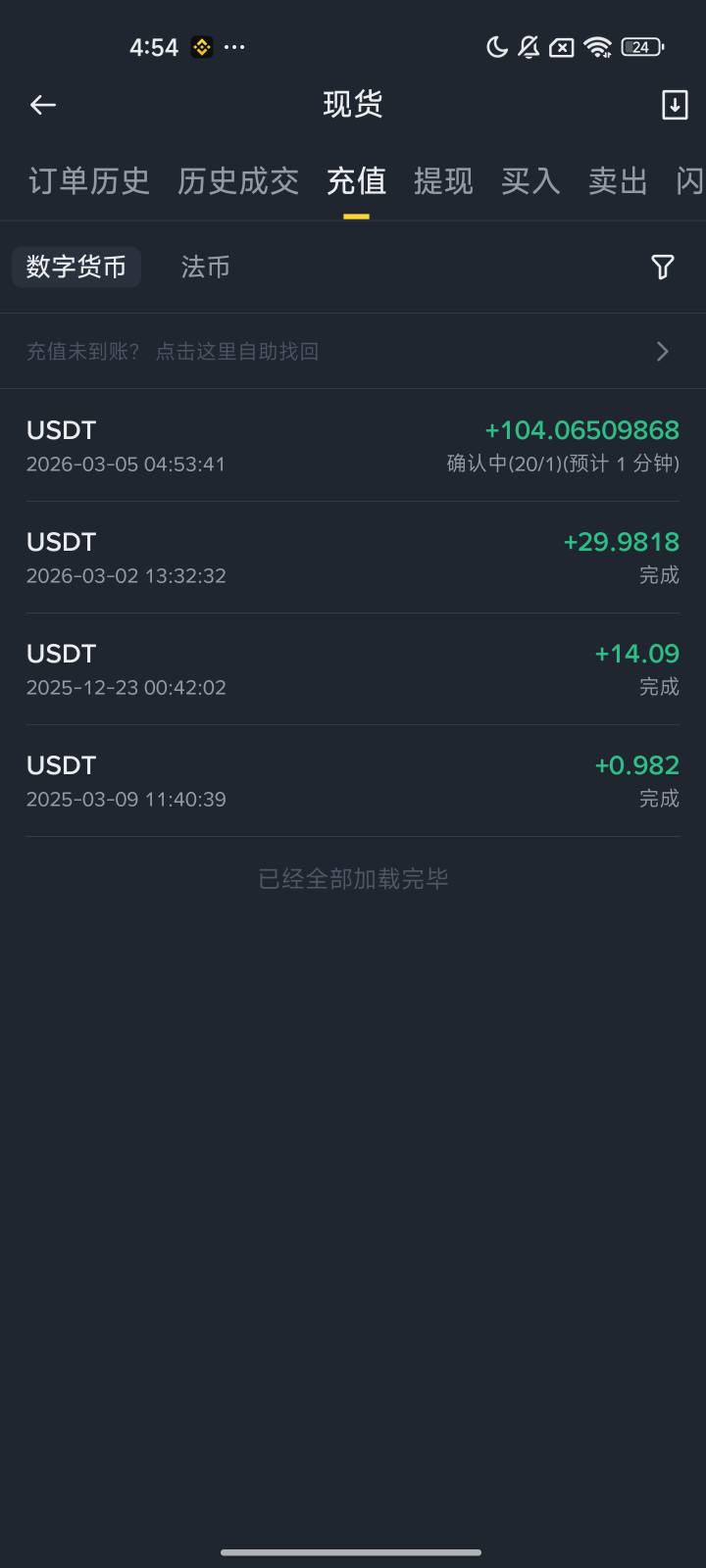View the +14.09 USDT deposit details
Screen dimensions: 706x1568
point(353,669)
